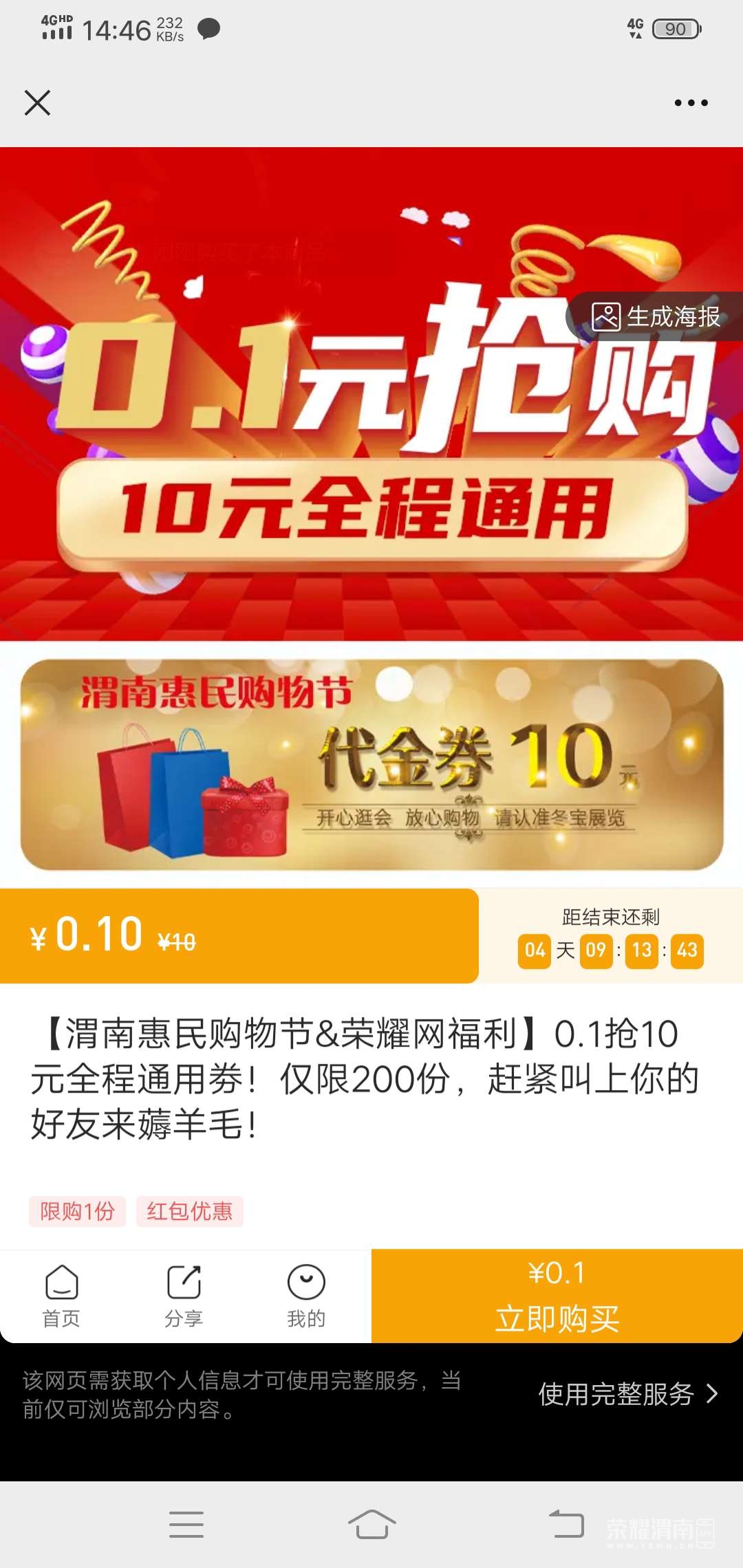Go to the system home screen
The height and width of the screenshot is (1568, 743).
pyautogui.click(x=371, y=1525)
